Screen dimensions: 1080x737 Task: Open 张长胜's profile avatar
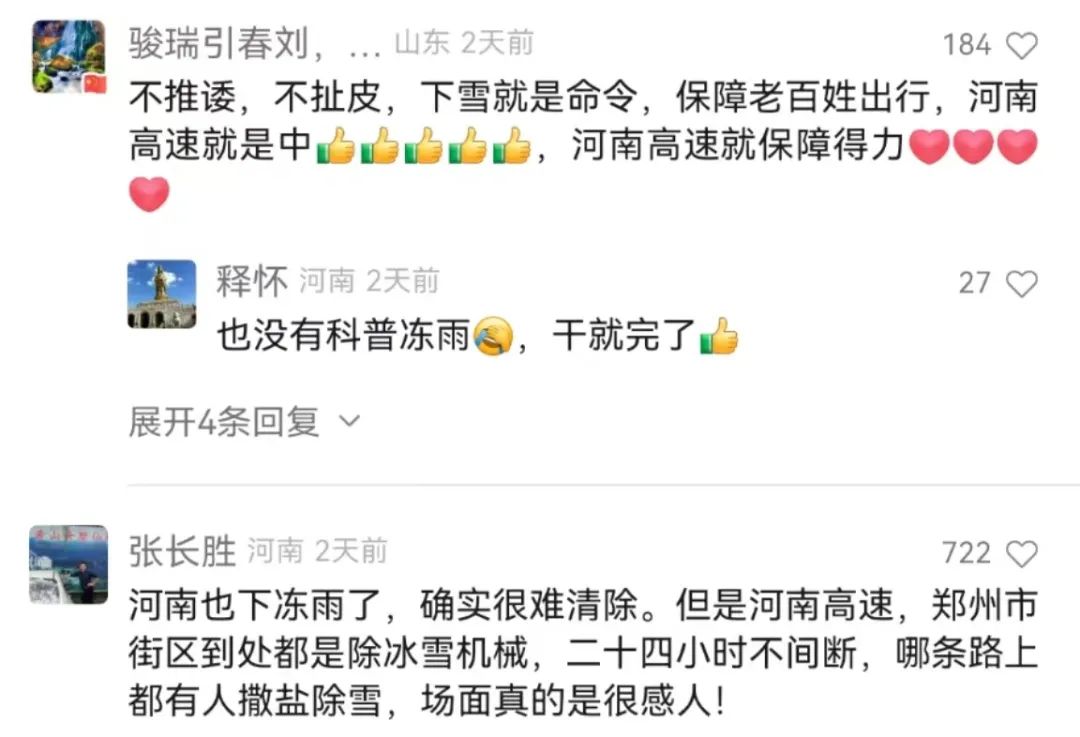(x=68, y=564)
